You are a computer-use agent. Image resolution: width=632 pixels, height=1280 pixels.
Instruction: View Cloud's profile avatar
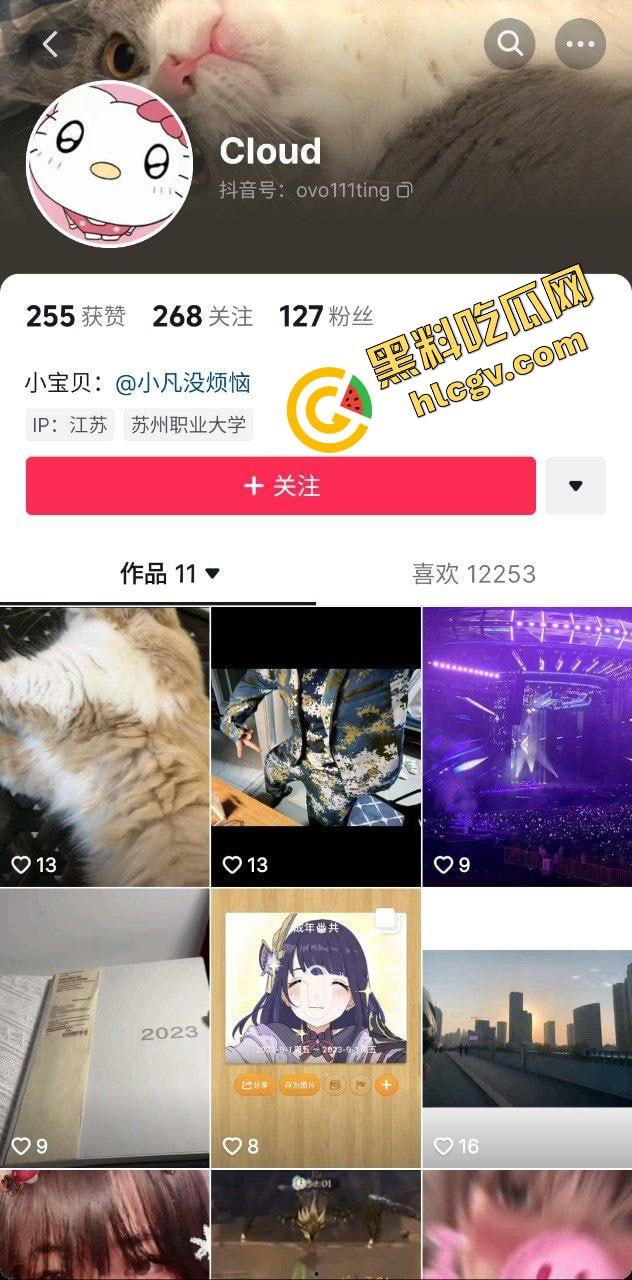tap(109, 164)
